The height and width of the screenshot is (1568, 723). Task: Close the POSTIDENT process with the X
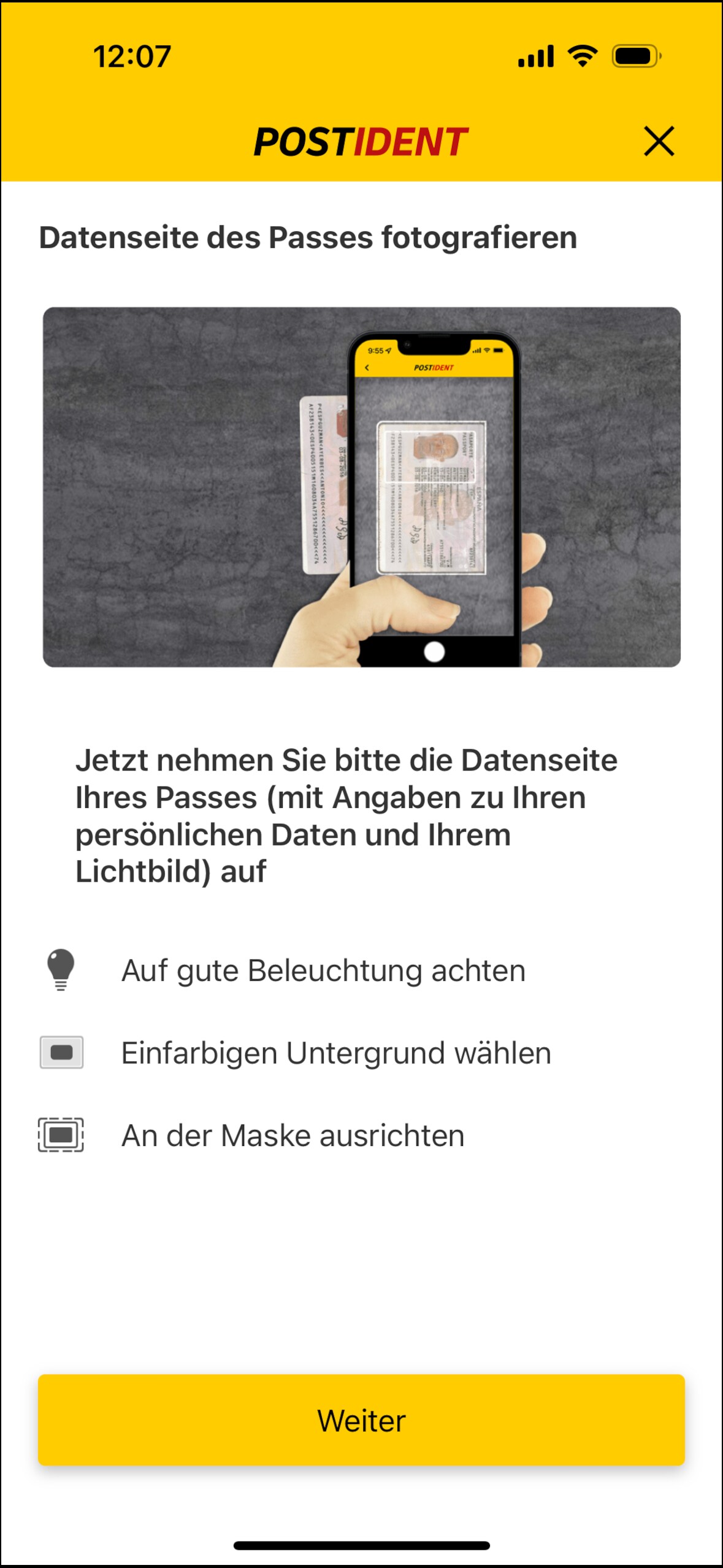[659, 142]
